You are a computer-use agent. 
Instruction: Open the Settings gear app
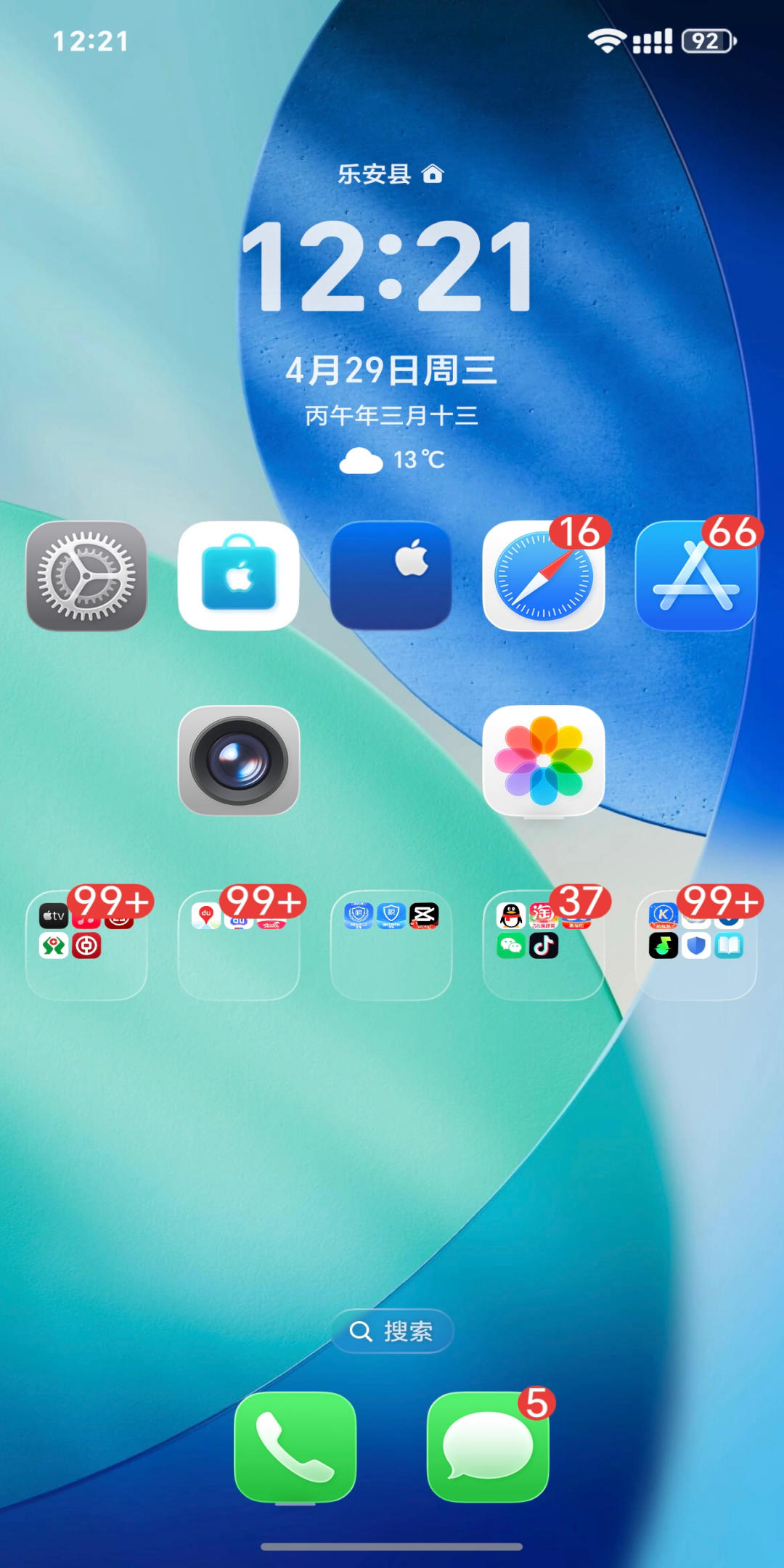[x=86, y=576]
